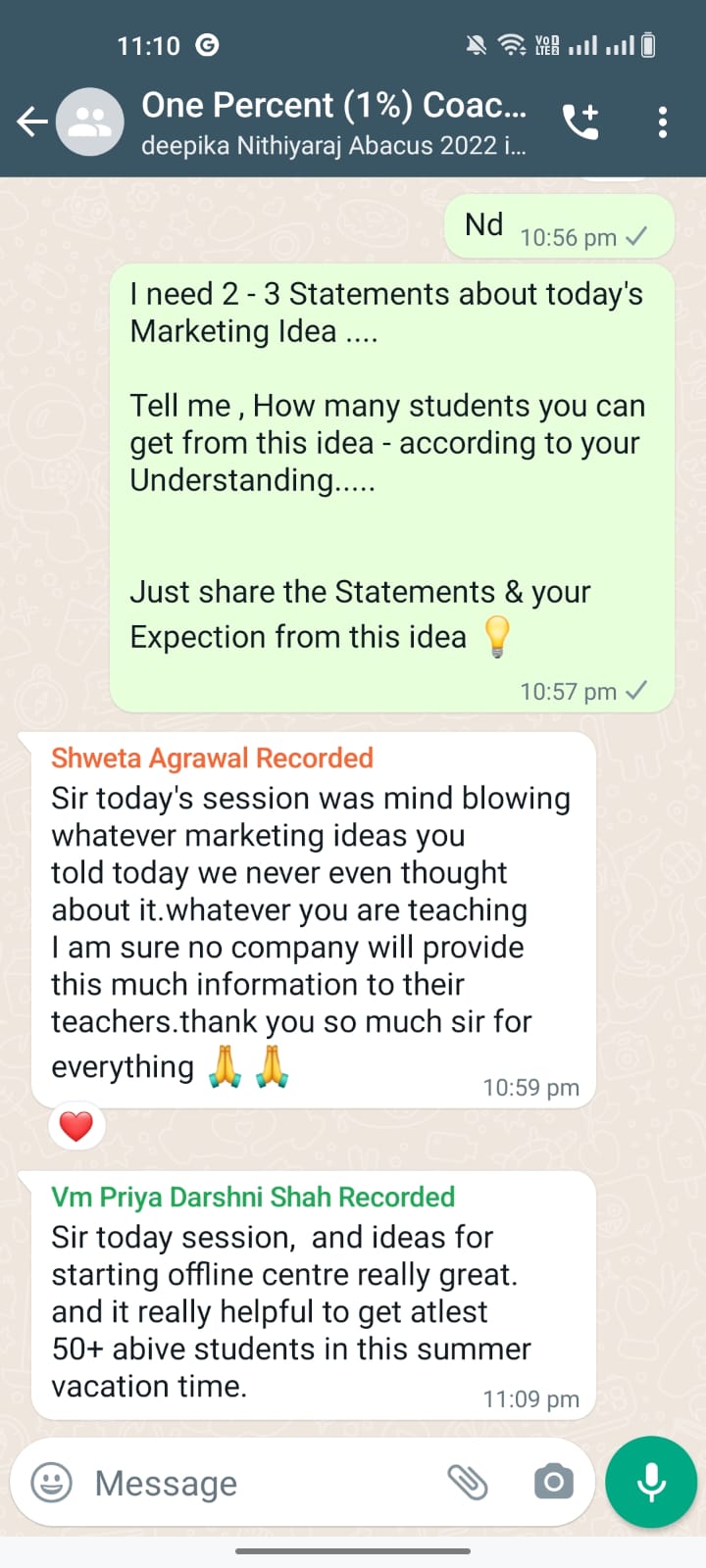Start a group call
Image resolution: width=706 pixels, height=1568 pixels.
(580, 122)
